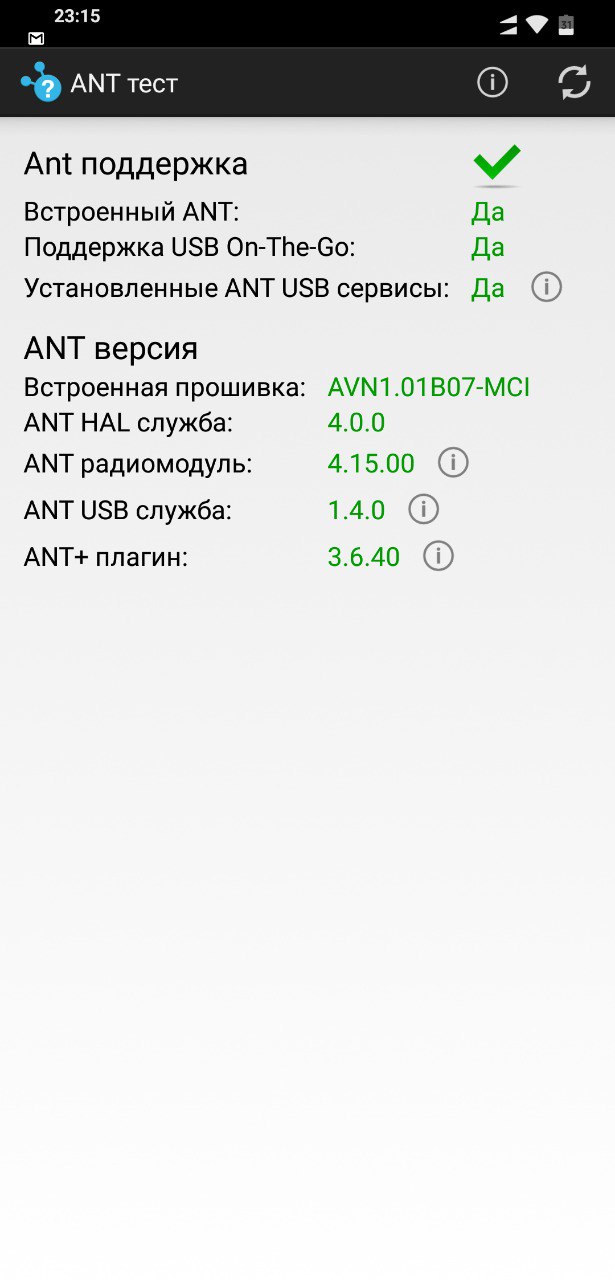Show details for ANT+ плагин version
The height and width of the screenshot is (1280, 615).
(438, 556)
